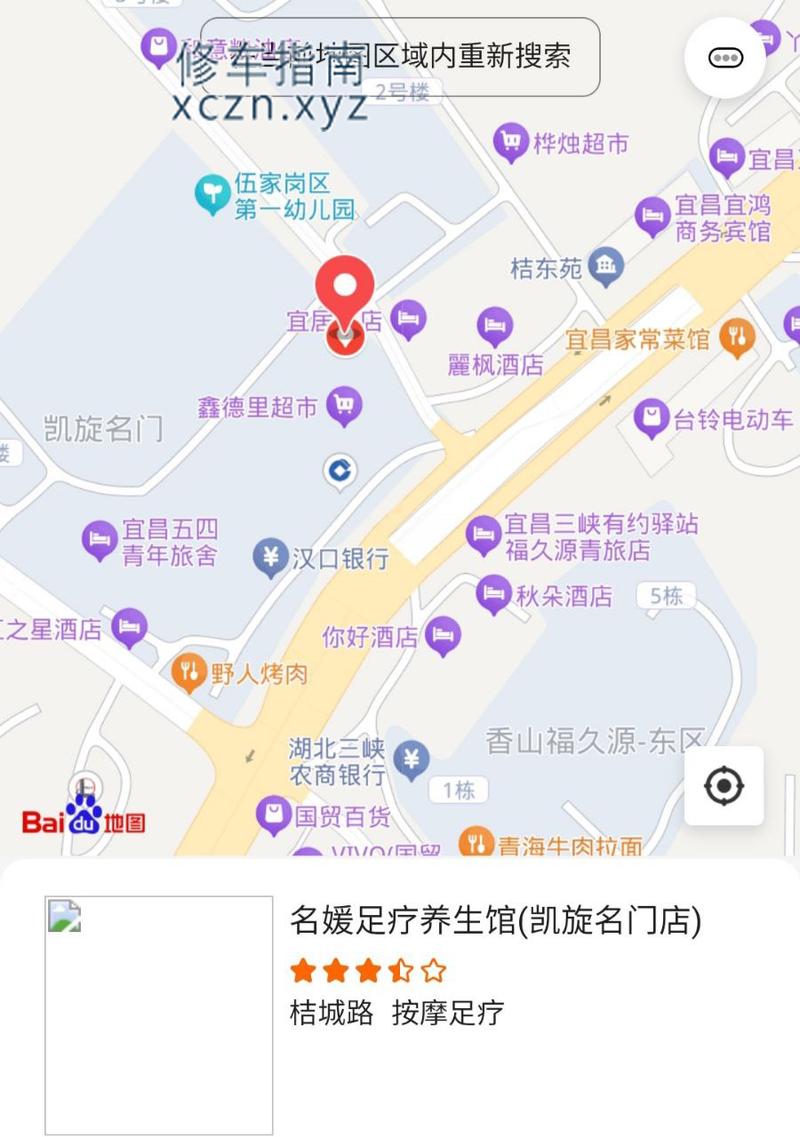Open 伍家岗区第一幼儿园 marker
Viewport: 800px width, 1137px height.
212,195
